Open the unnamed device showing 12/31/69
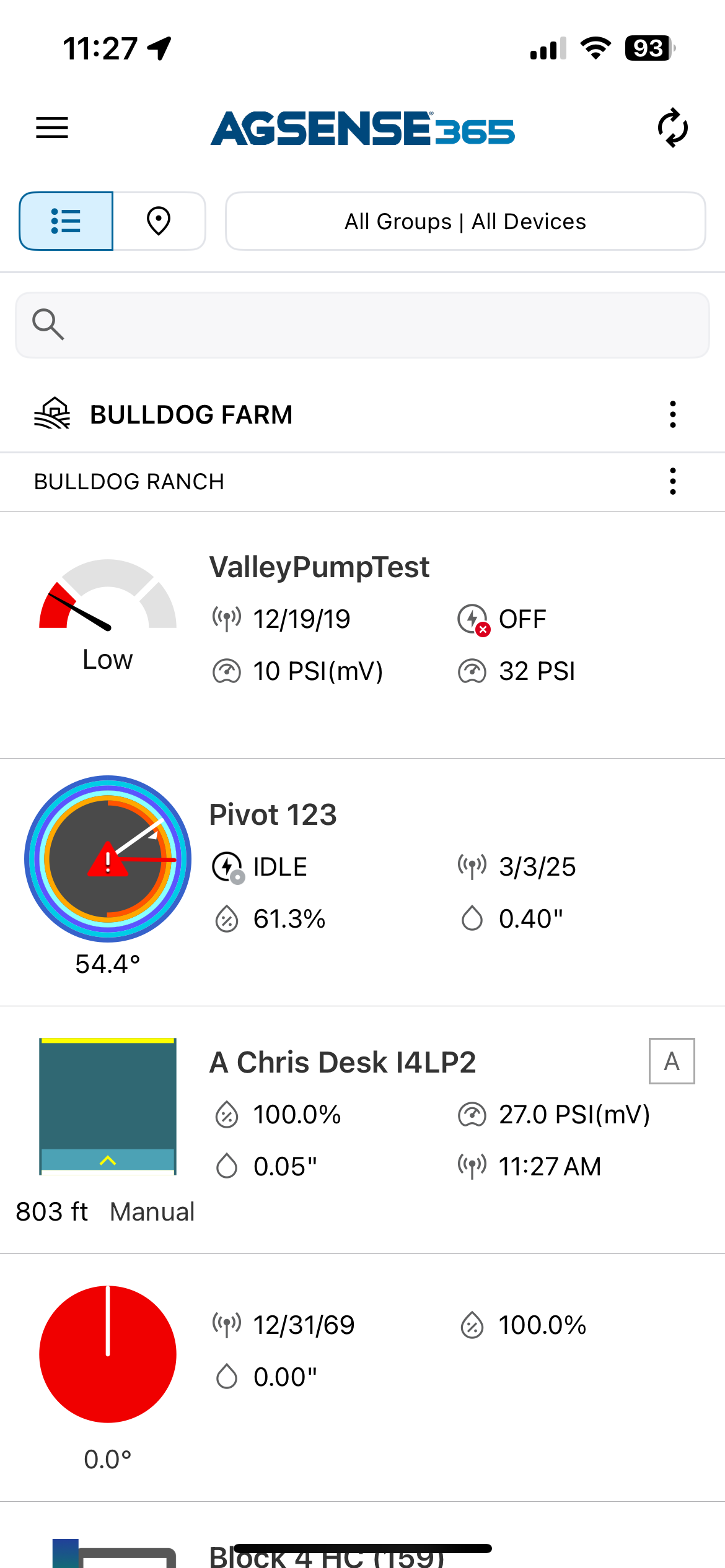725x1568 pixels. (362, 1378)
